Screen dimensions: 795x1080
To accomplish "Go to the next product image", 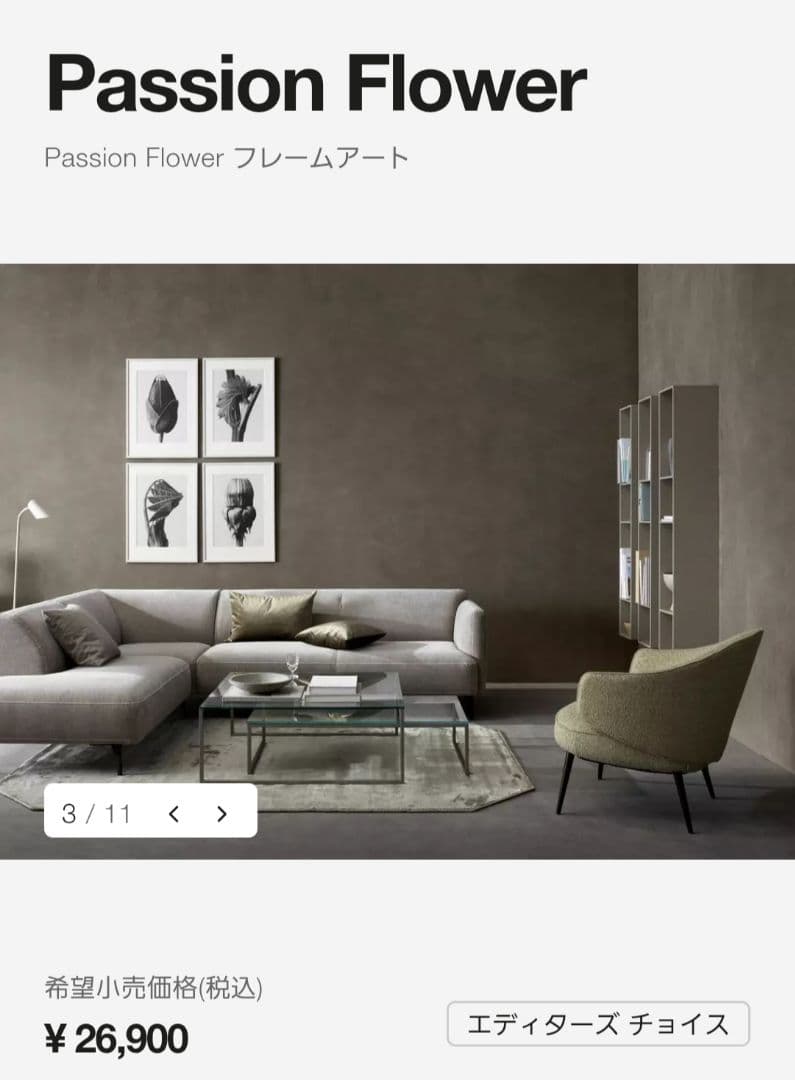I will tap(222, 814).
